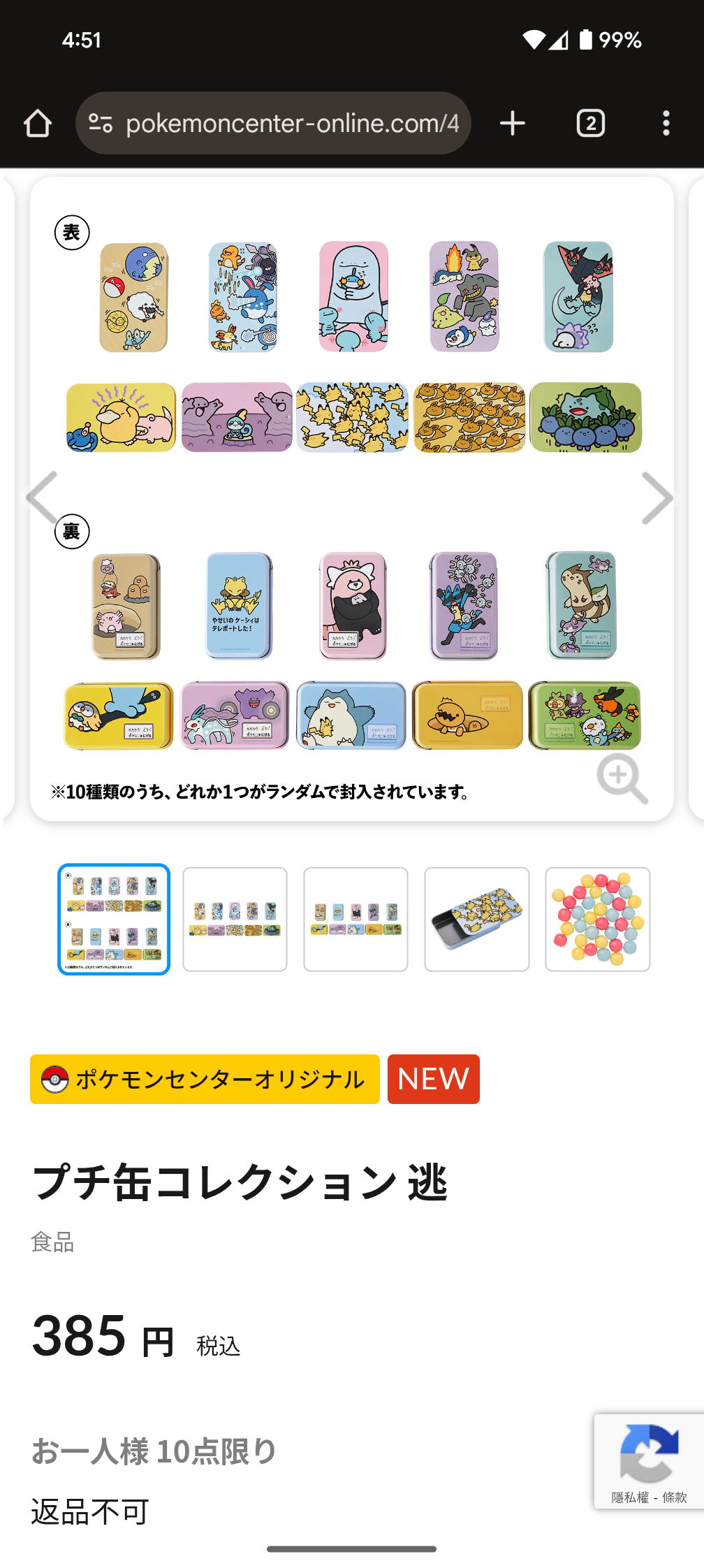Select the third thumbnail of tin backs
This screenshot has width=704, height=1568.
pos(355,919)
